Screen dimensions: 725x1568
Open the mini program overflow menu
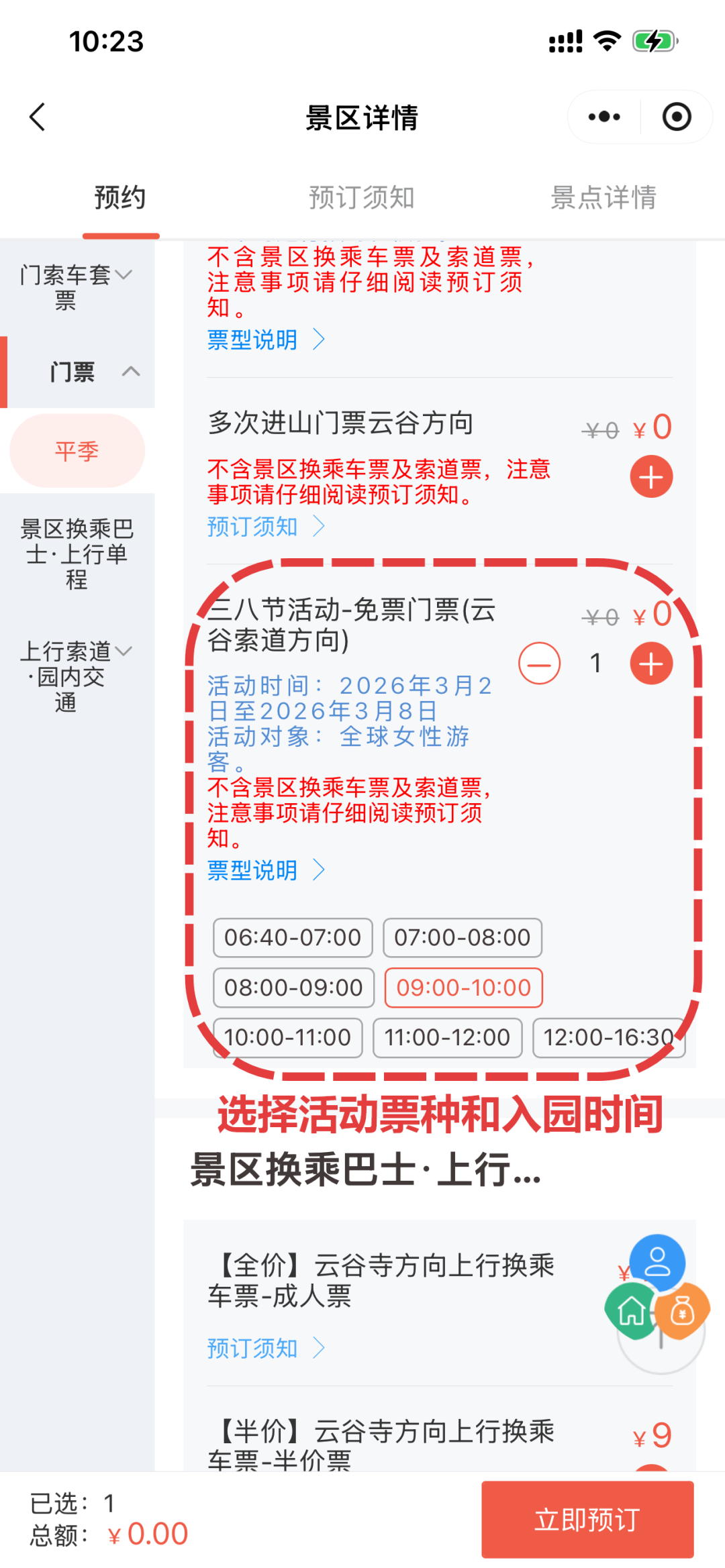pos(604,117)
